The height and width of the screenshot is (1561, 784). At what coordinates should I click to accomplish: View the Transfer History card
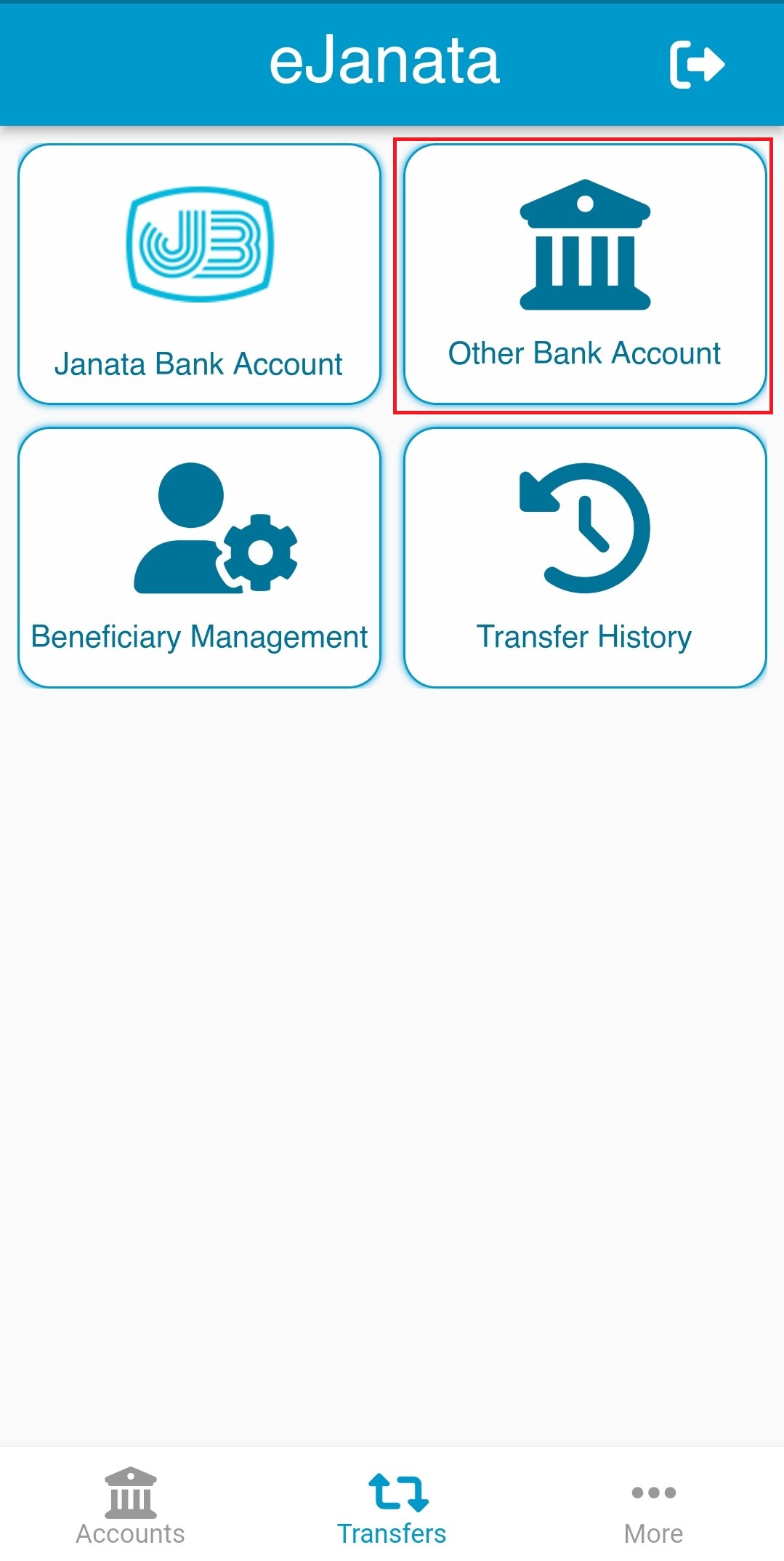coord(585,558)
